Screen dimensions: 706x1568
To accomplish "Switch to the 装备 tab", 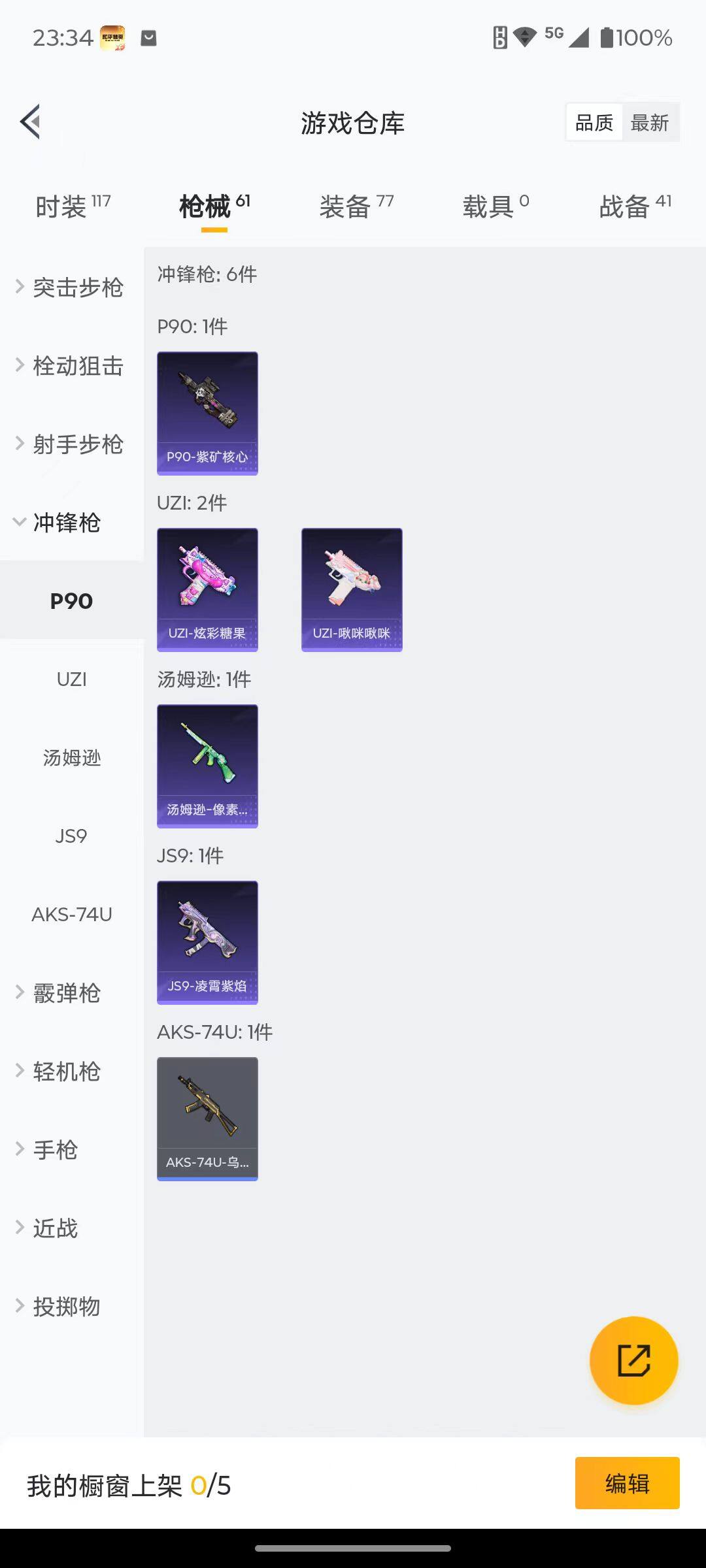I will click(x=358, y=204).
